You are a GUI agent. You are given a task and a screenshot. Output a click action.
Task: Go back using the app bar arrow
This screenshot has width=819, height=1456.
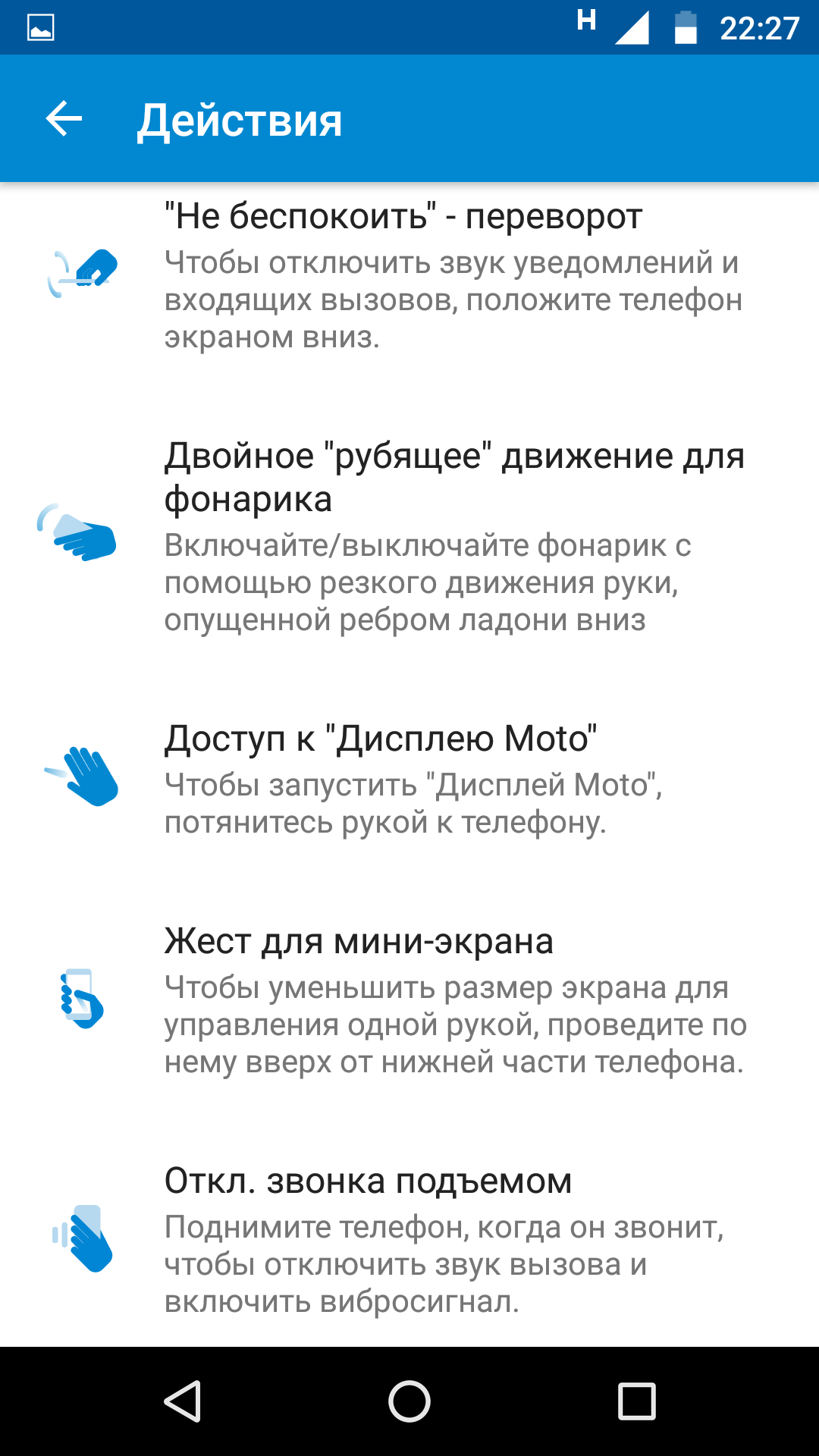[x=64, y=119]
